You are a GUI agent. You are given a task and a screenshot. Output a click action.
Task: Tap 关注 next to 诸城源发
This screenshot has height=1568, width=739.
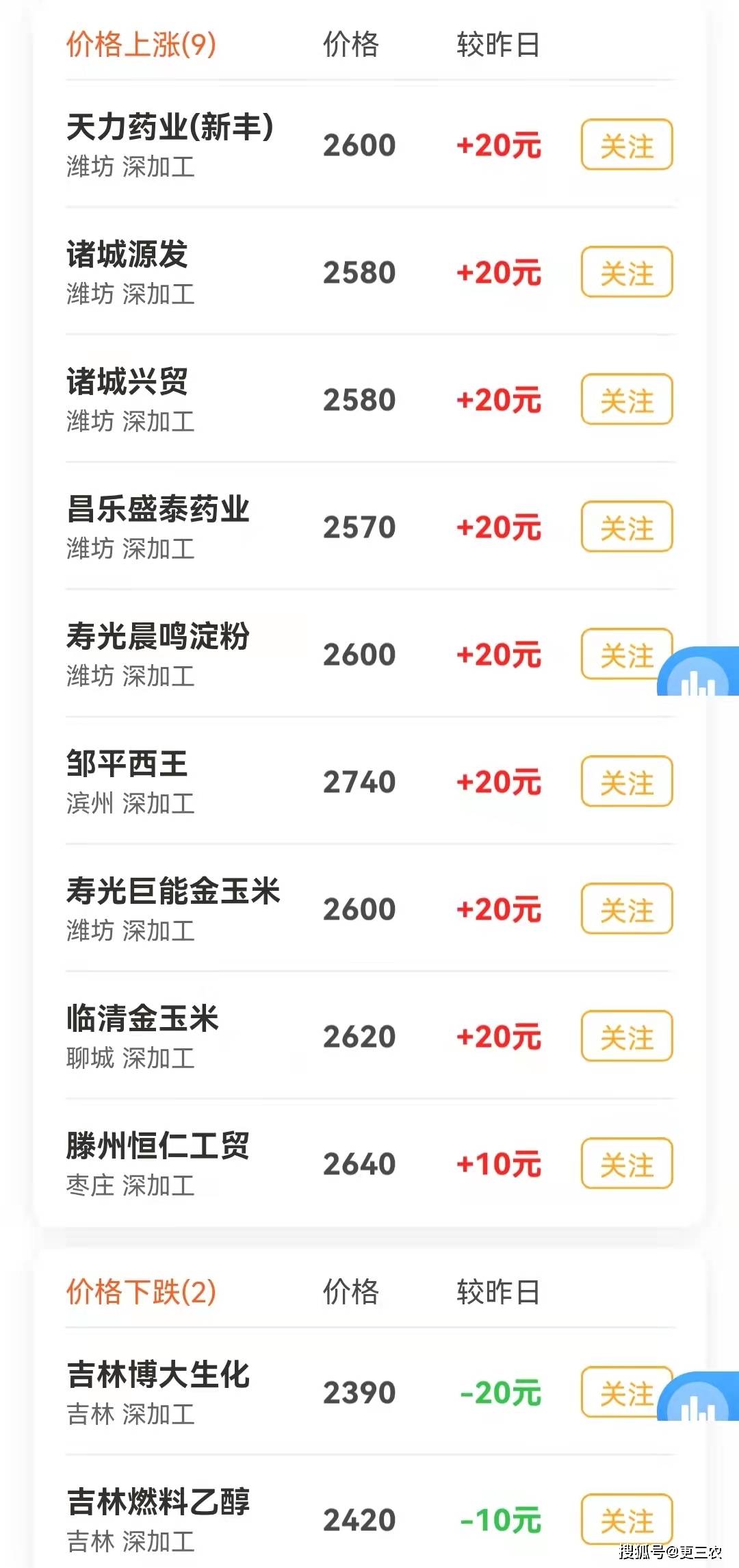(627, 273)
